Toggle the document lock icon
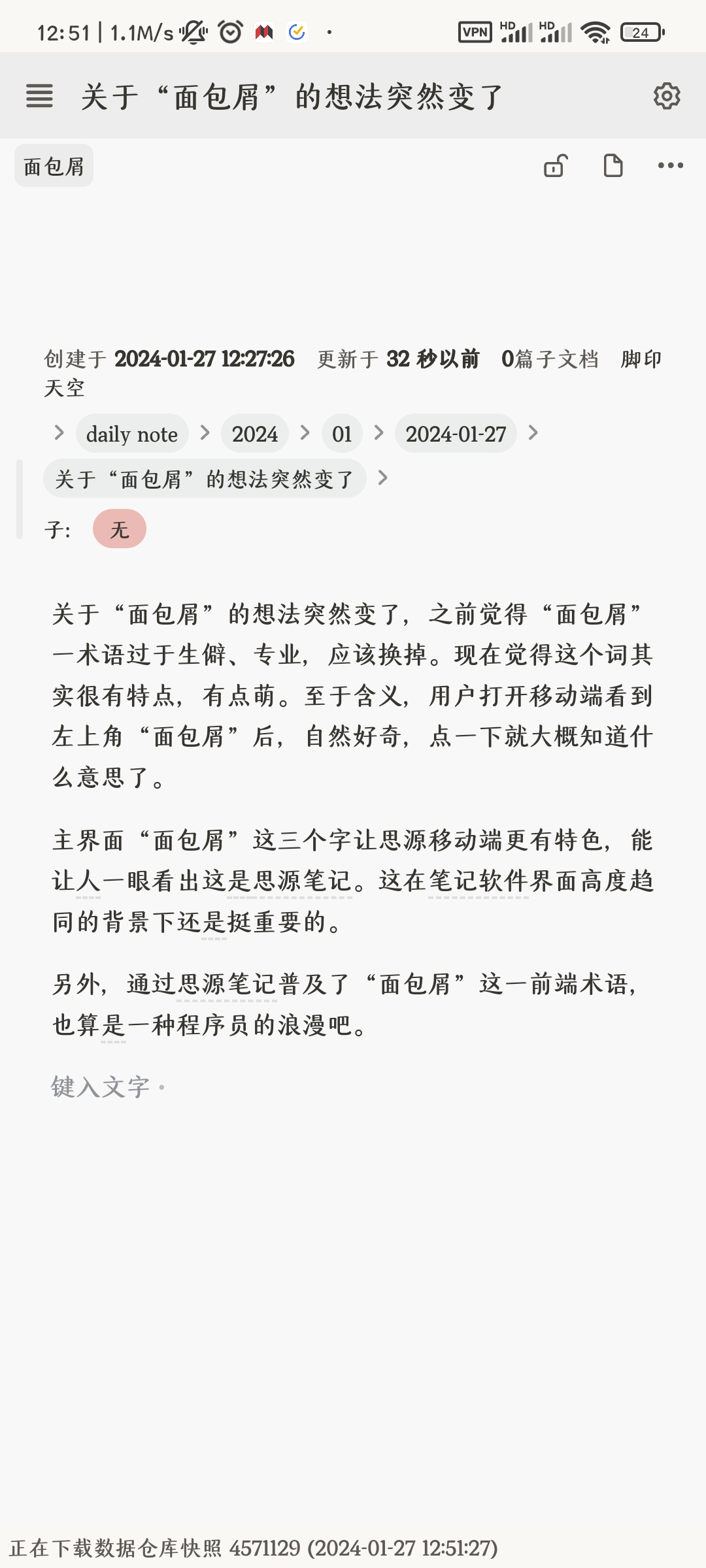706x1568 pixels. pyautogui.click(x=556, y=166)
